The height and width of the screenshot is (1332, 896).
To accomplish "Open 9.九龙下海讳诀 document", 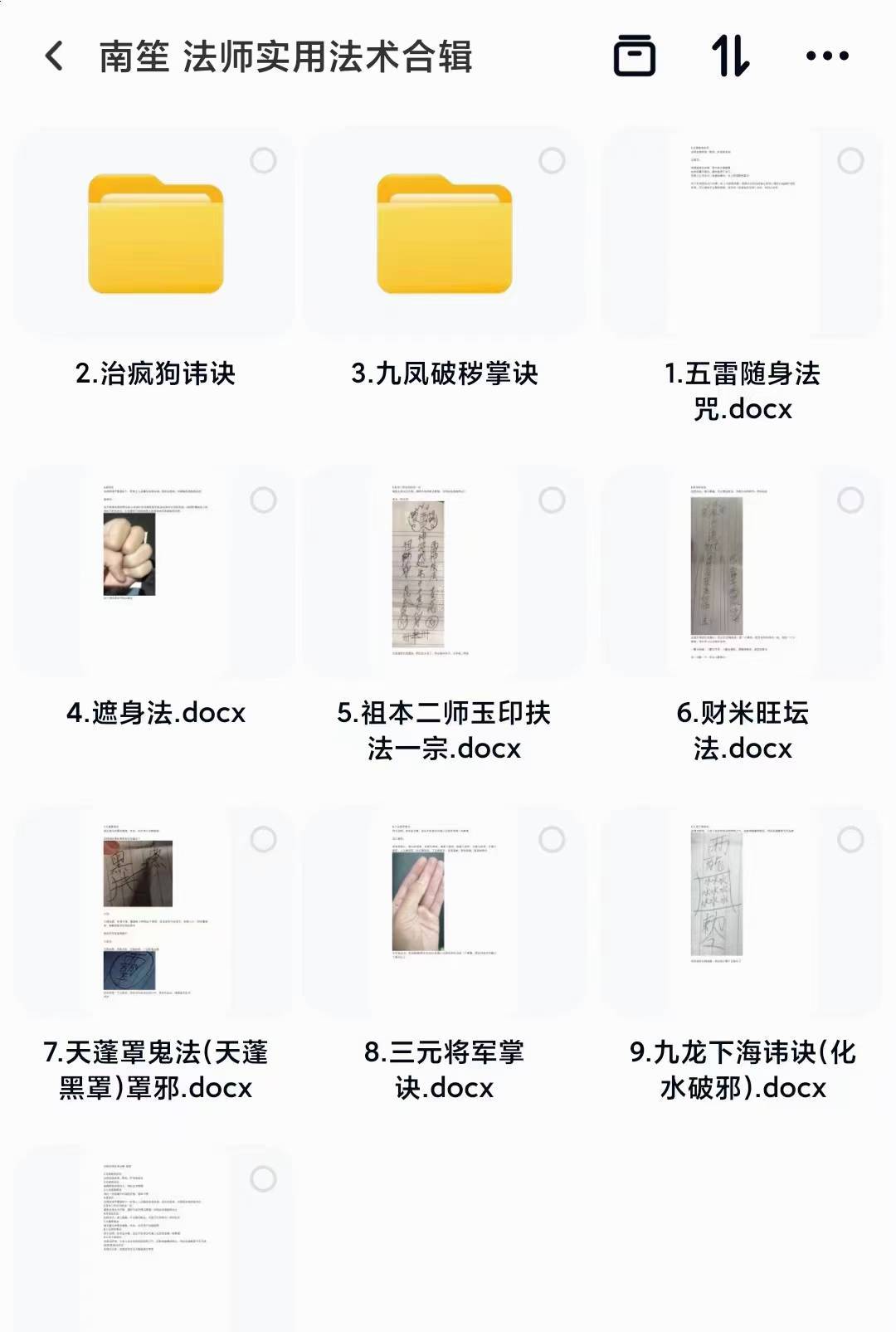I will 743,913.
